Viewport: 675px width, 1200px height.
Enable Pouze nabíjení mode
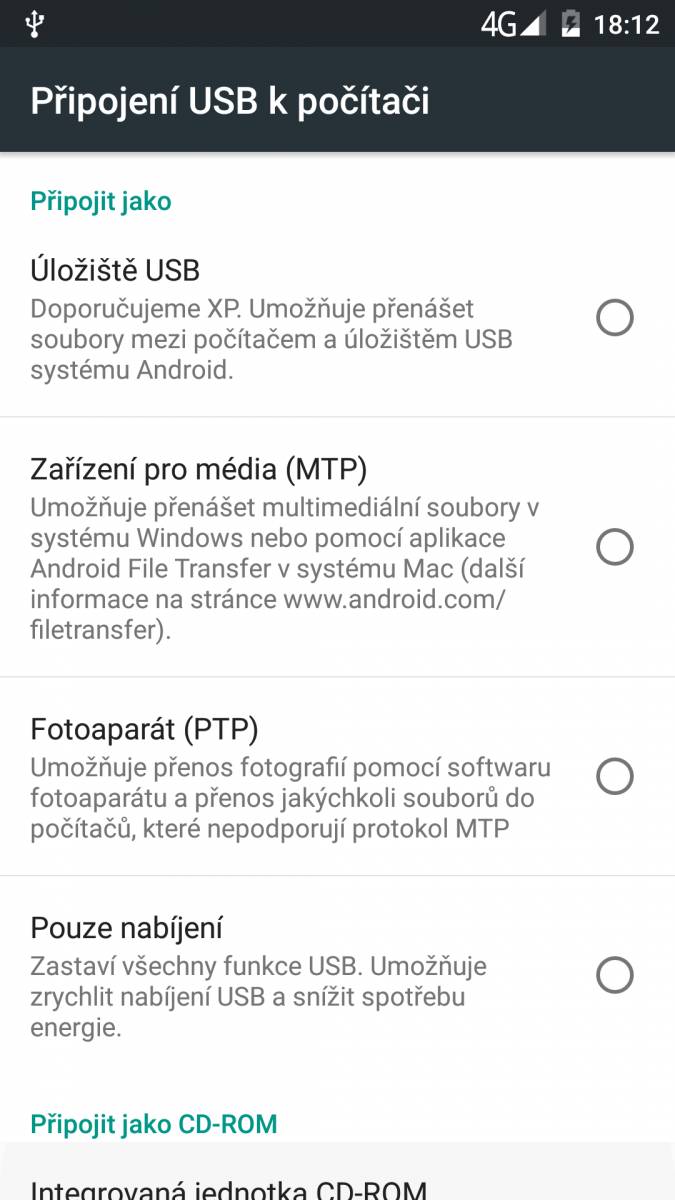point(337,975)
